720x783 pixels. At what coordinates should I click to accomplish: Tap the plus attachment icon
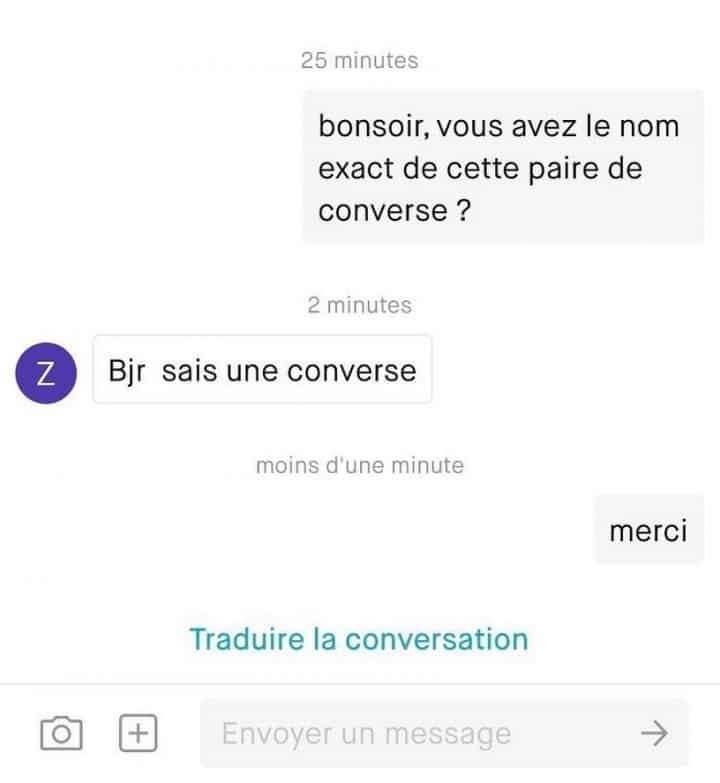(x=139, y=734)
